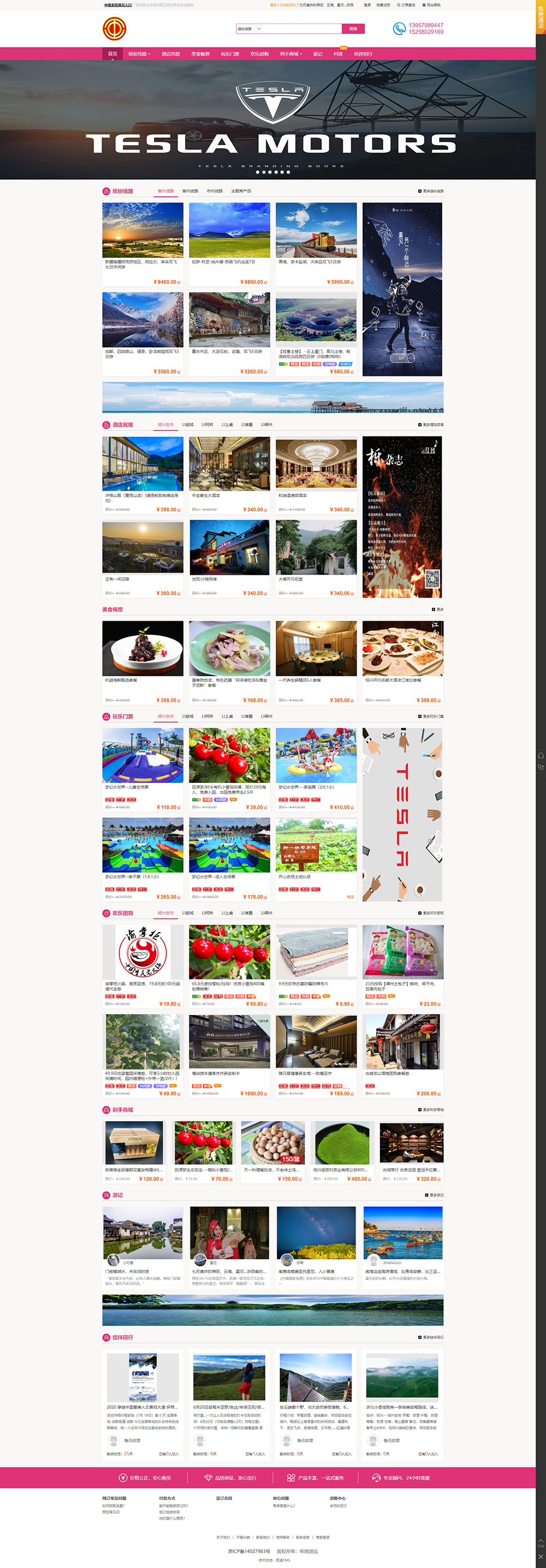Jump back to top with TOP button
This screenshot has height=1568, width=546.
click(541, 1543)
